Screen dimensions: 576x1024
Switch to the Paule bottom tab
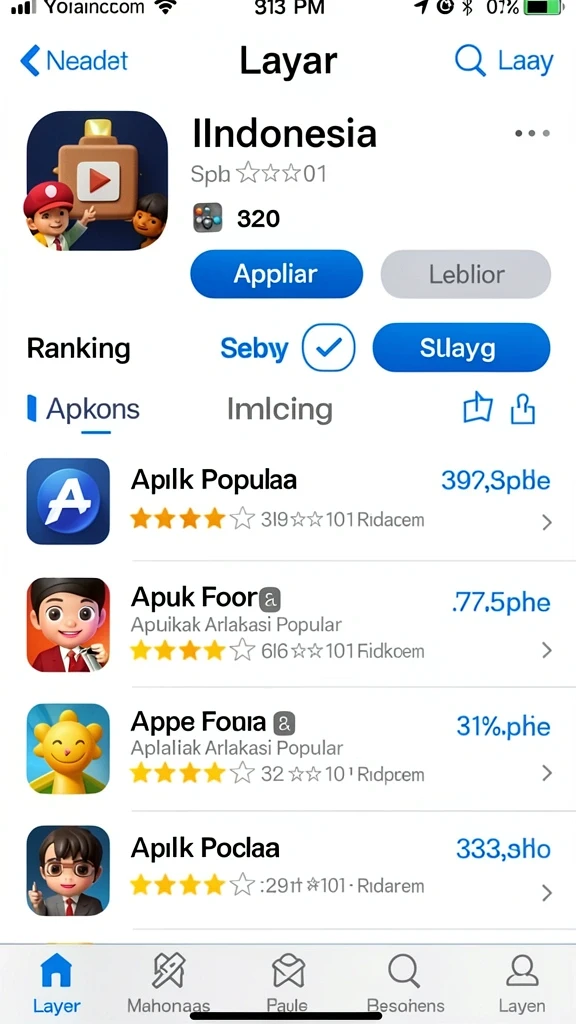click(287, 983)
